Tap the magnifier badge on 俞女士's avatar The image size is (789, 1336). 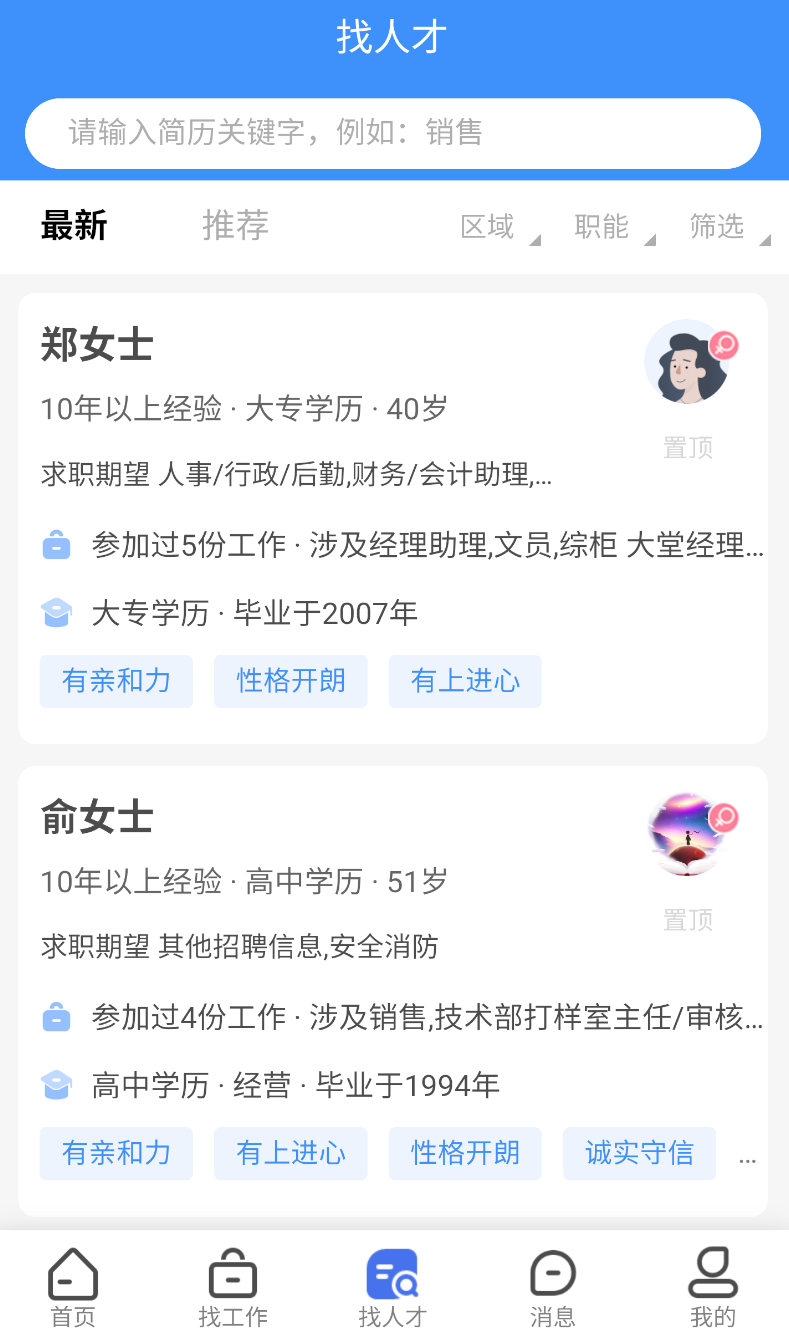(725, 816)
